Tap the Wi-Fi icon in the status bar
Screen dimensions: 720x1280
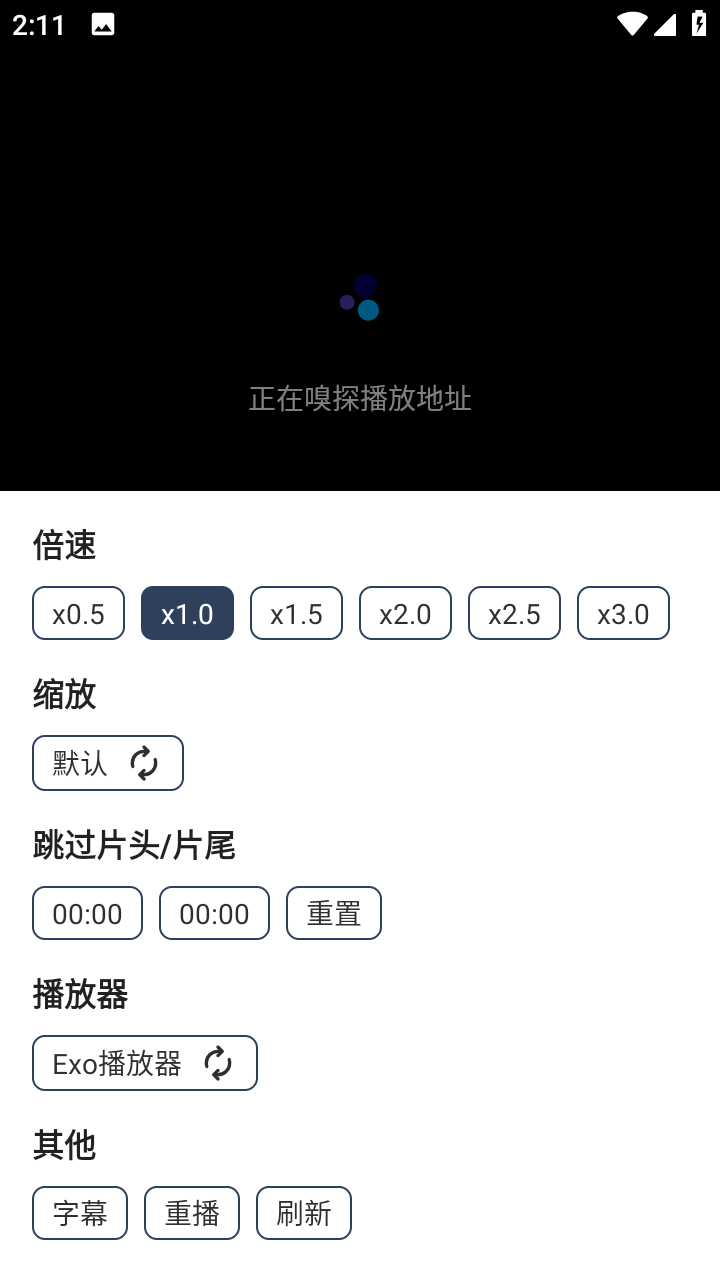click(x=632, y=25)
